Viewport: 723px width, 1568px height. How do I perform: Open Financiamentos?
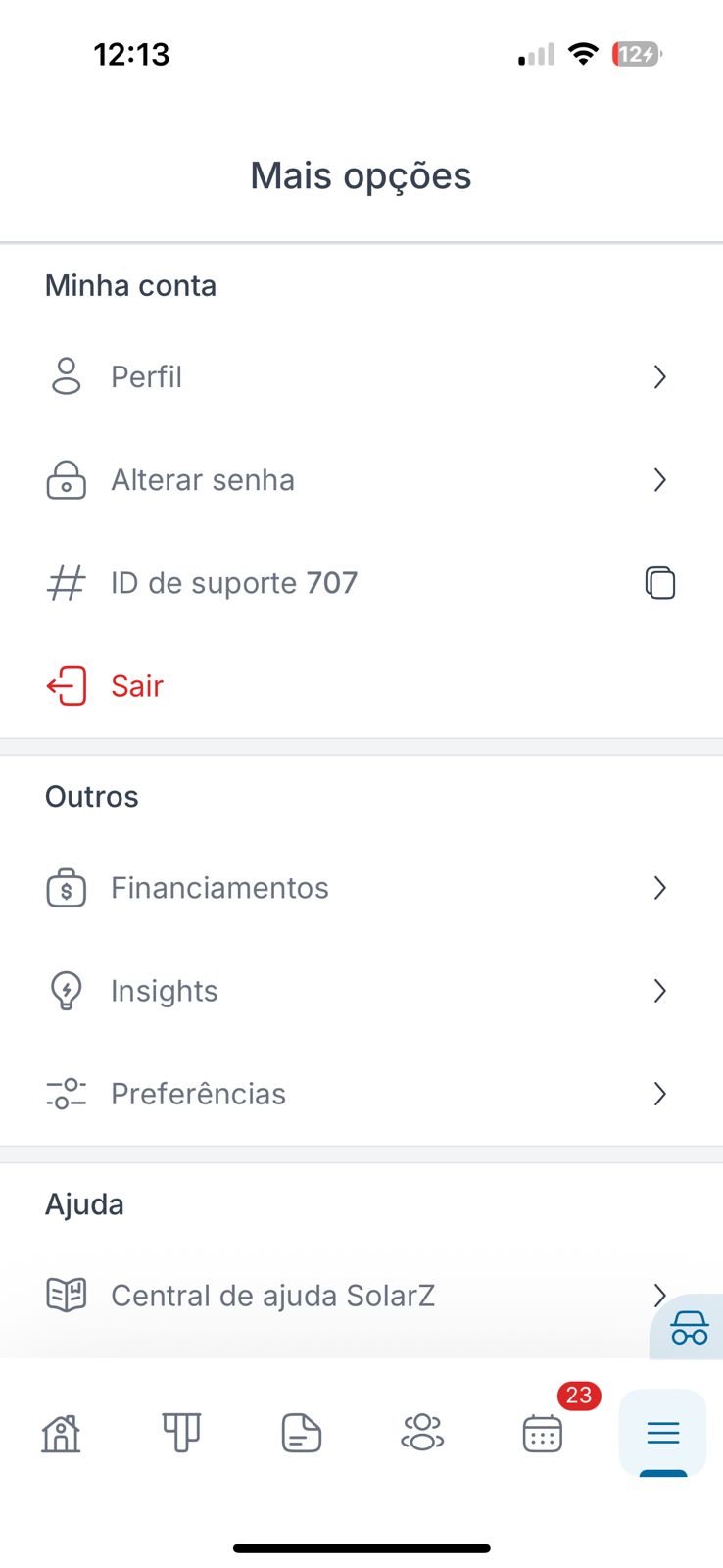pyautogui.click(x=361, y=888)
